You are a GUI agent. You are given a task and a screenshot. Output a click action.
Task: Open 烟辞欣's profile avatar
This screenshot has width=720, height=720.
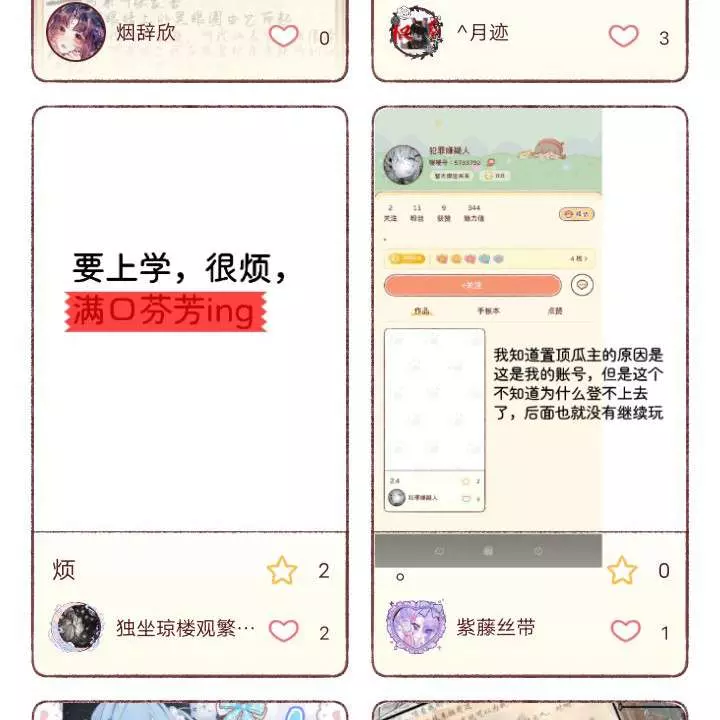click(76, 32)
